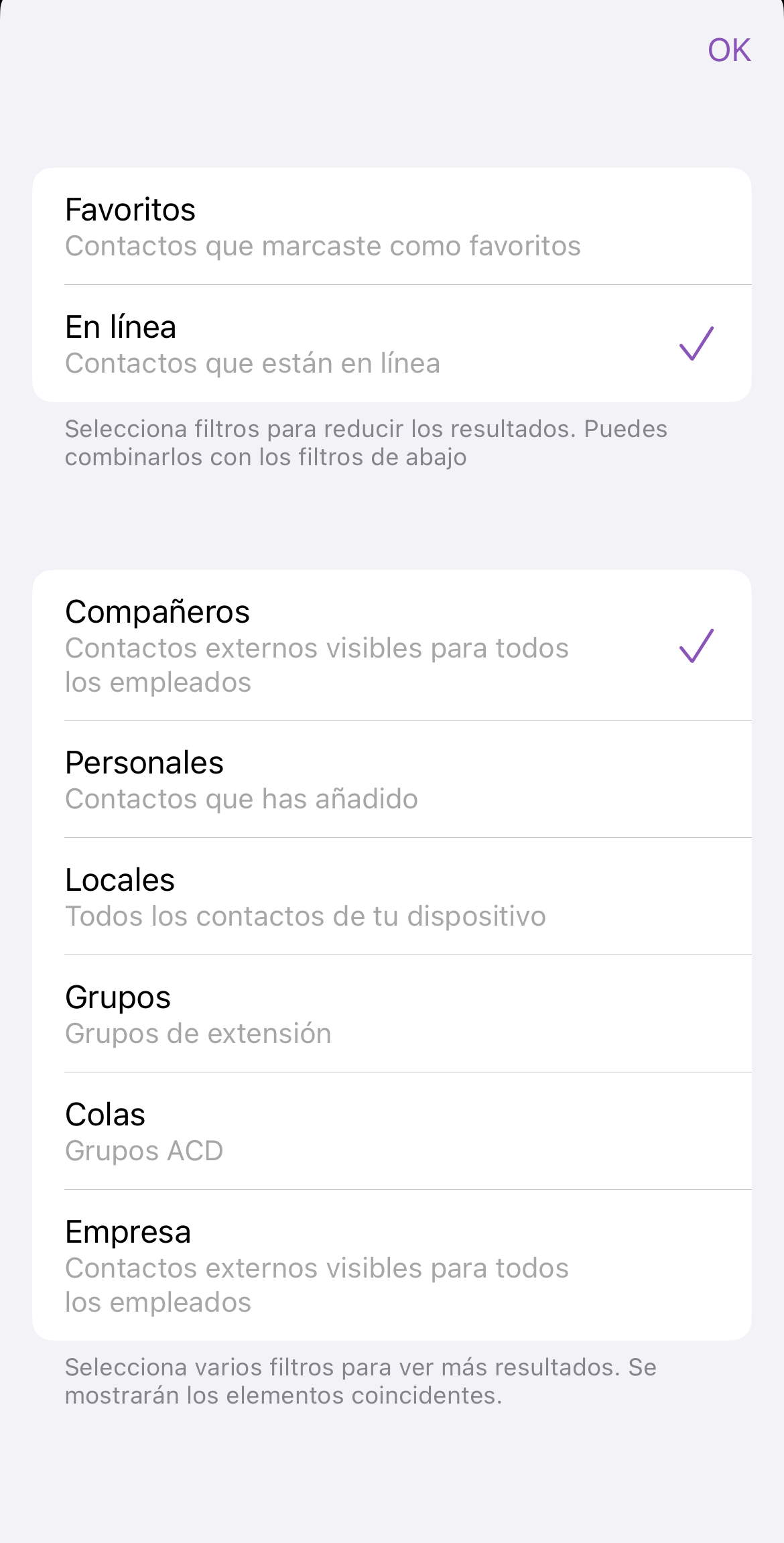Image resolution: width=784 pixels, height=1543 pixels.
Task: Check the Empresa filter
Action: tap(391, 1266)
